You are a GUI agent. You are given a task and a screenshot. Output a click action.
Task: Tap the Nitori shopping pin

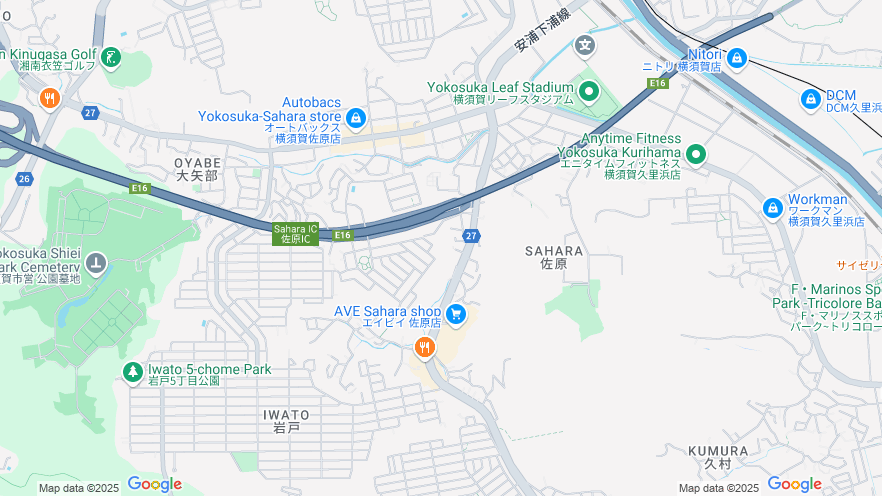(x=736, y=59)
